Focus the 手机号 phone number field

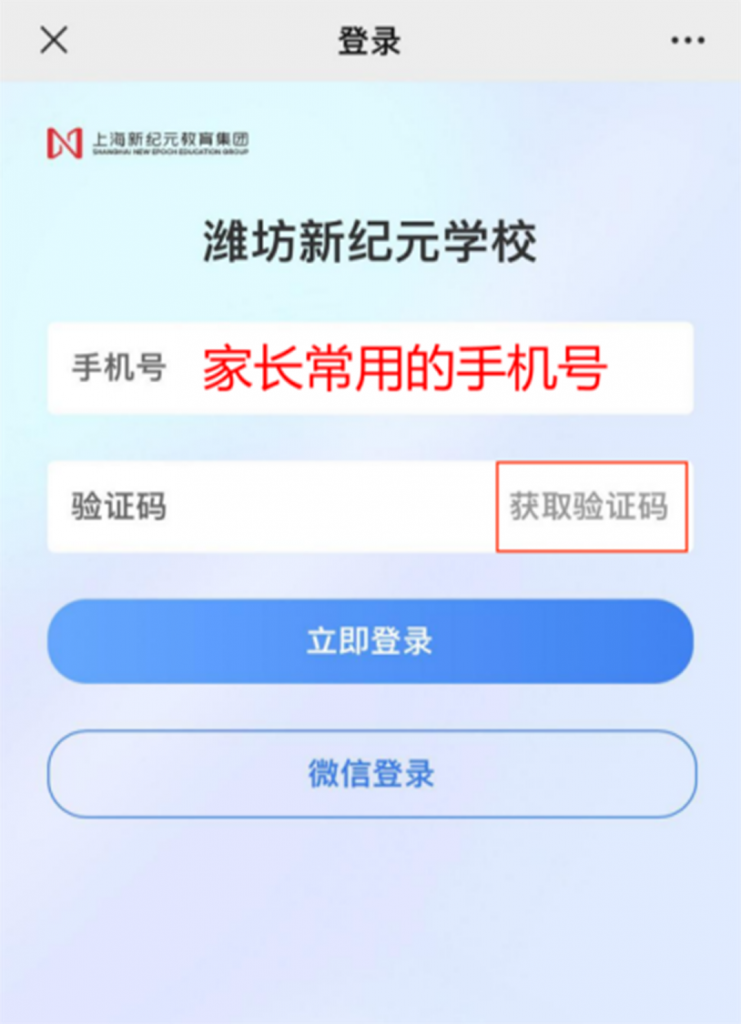400,368
